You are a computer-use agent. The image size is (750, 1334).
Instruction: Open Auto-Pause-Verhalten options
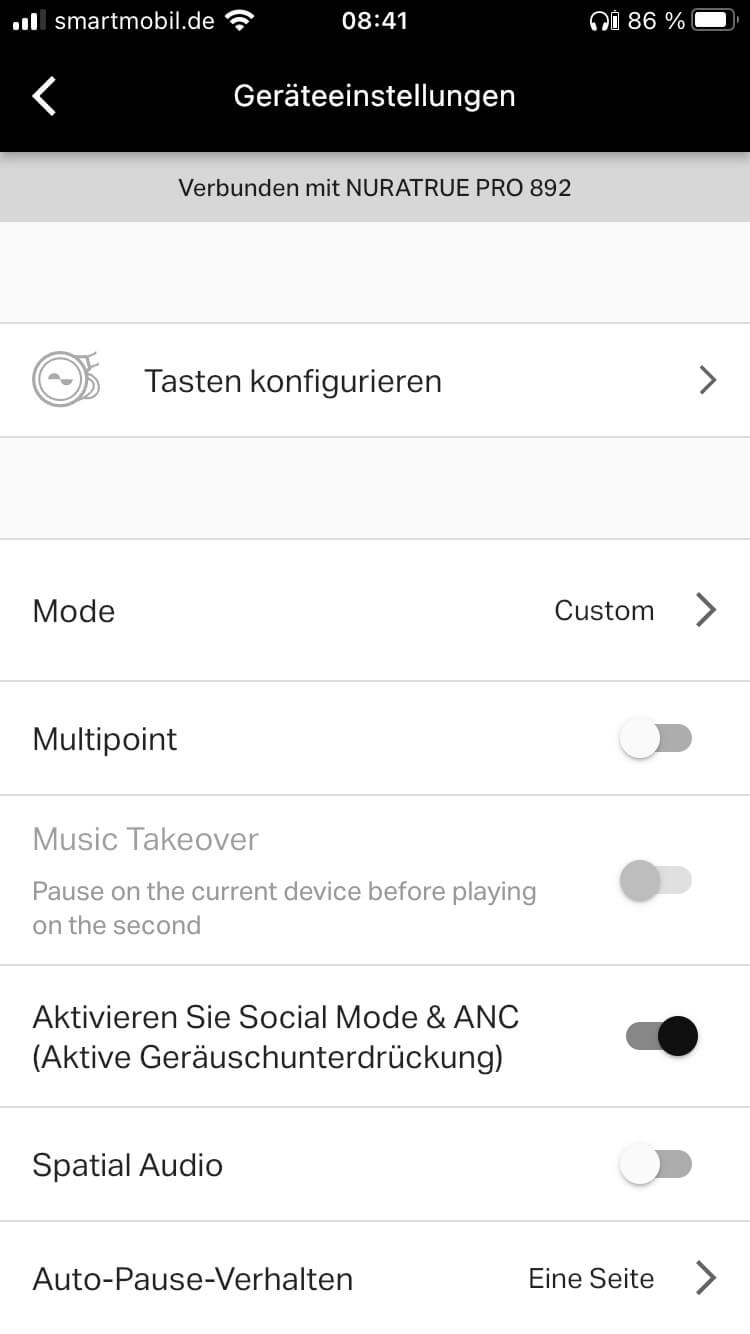click(375, 1278)
